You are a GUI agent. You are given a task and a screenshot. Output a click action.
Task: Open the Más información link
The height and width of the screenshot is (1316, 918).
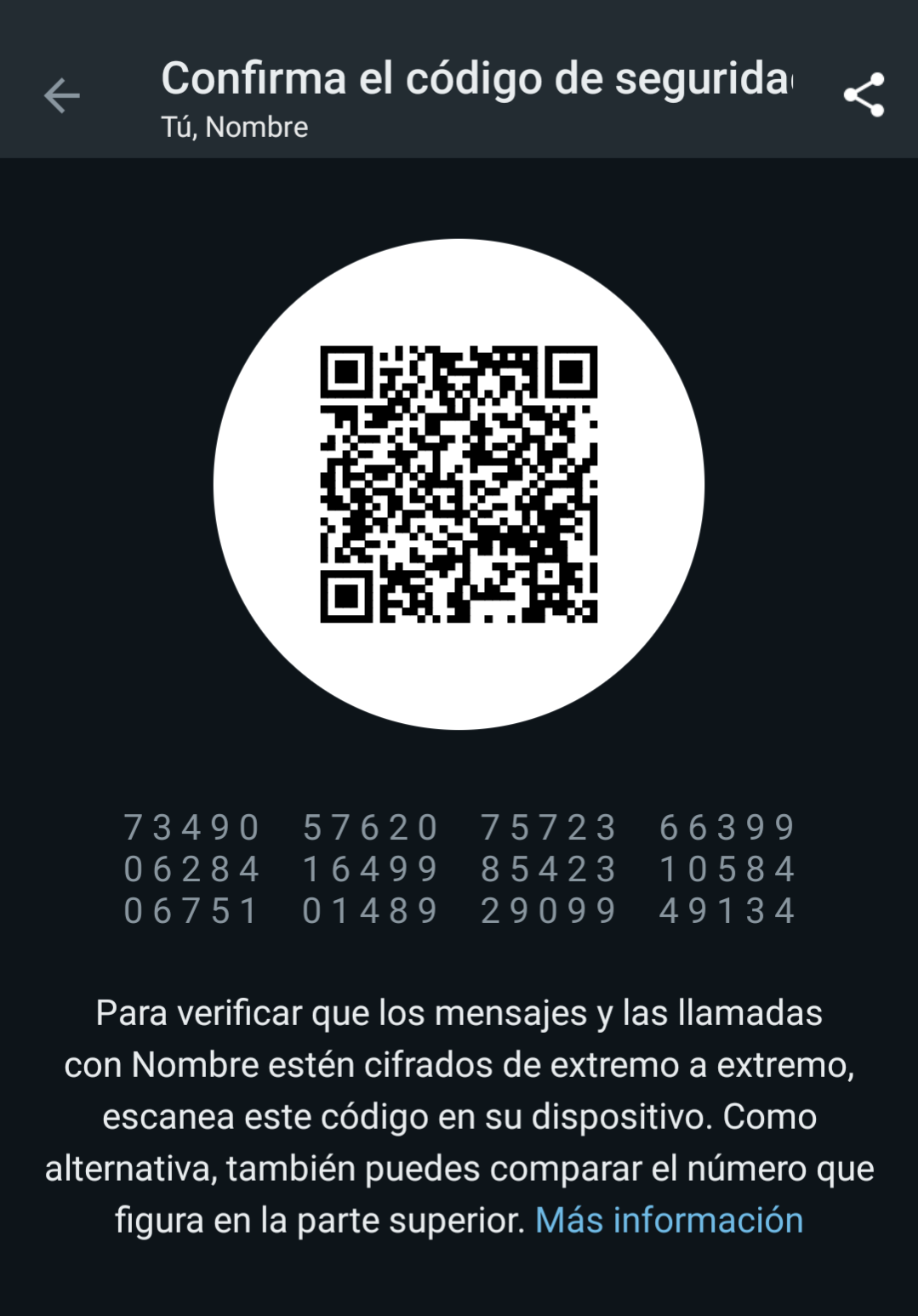click(x=669, y=1220)
